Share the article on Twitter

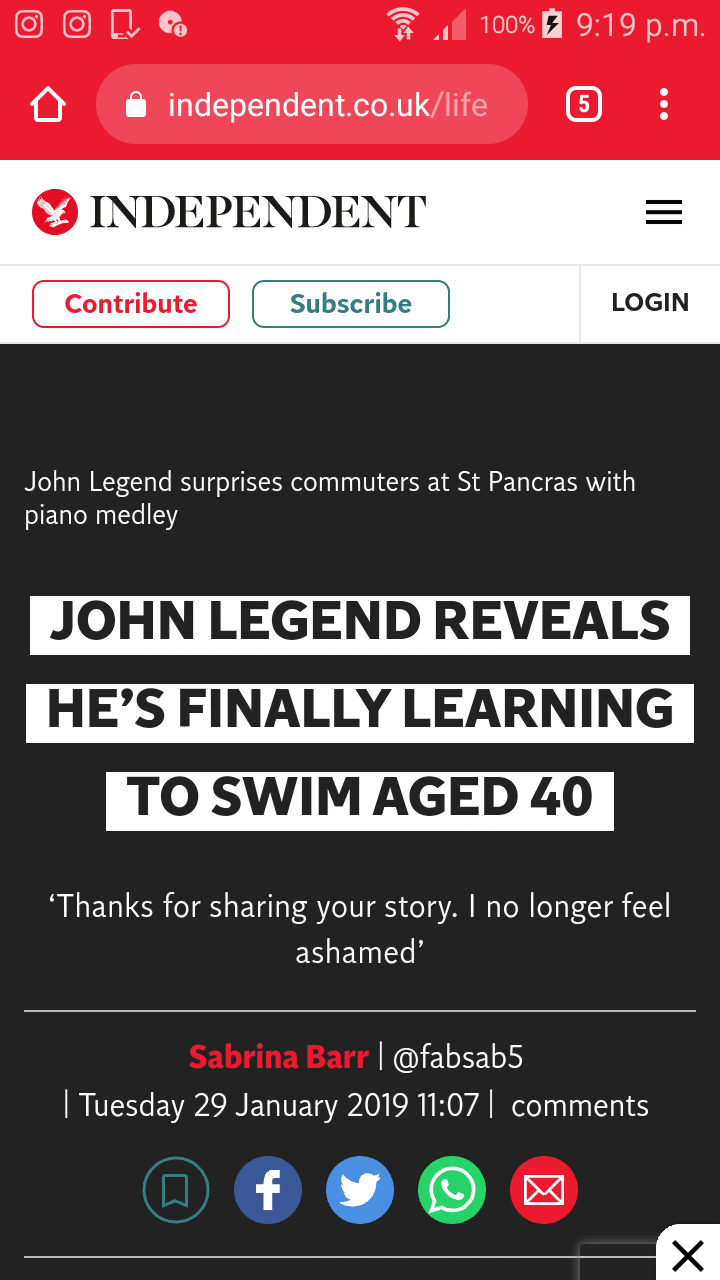pyautogui.click(x=360, y=1190)
